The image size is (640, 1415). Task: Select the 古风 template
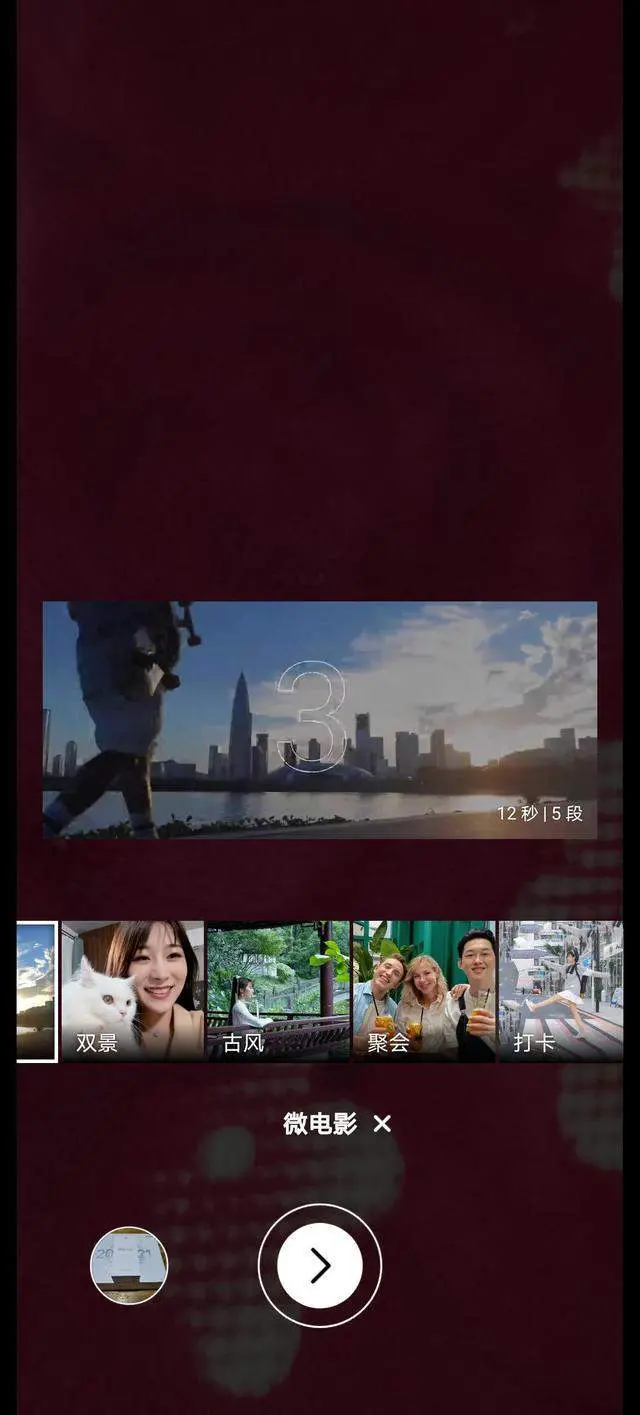tap(278, 990)
